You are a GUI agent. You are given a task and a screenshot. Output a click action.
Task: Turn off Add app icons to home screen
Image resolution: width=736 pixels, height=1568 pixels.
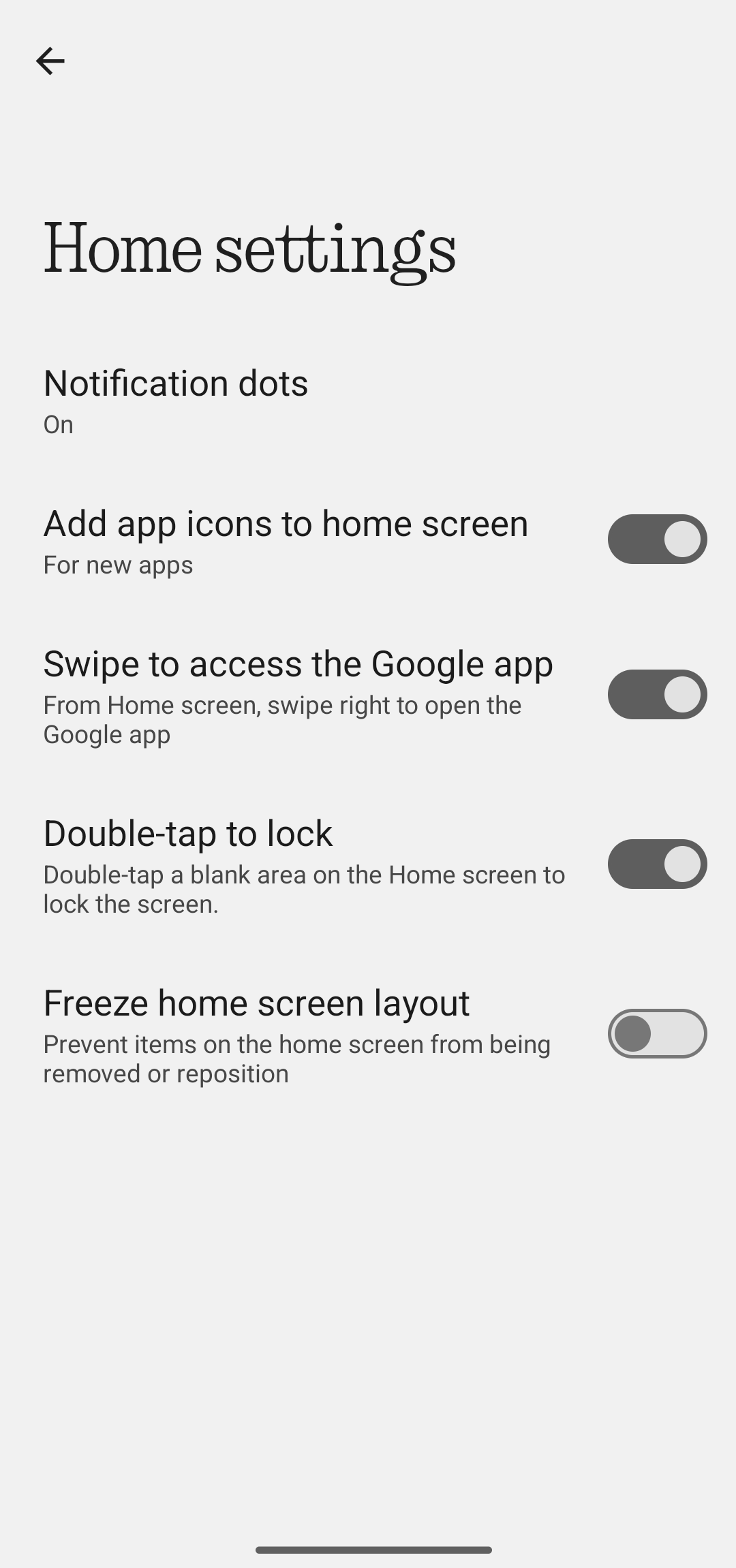[657, 539]
